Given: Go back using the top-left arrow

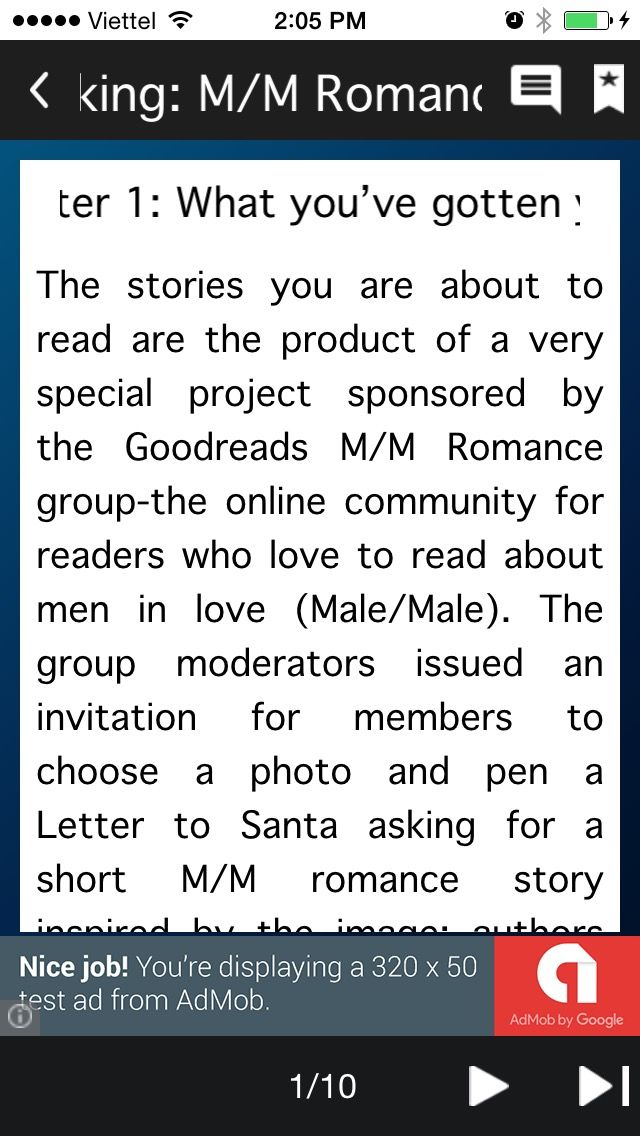Looking at the screenshot, I should [40, 91].
